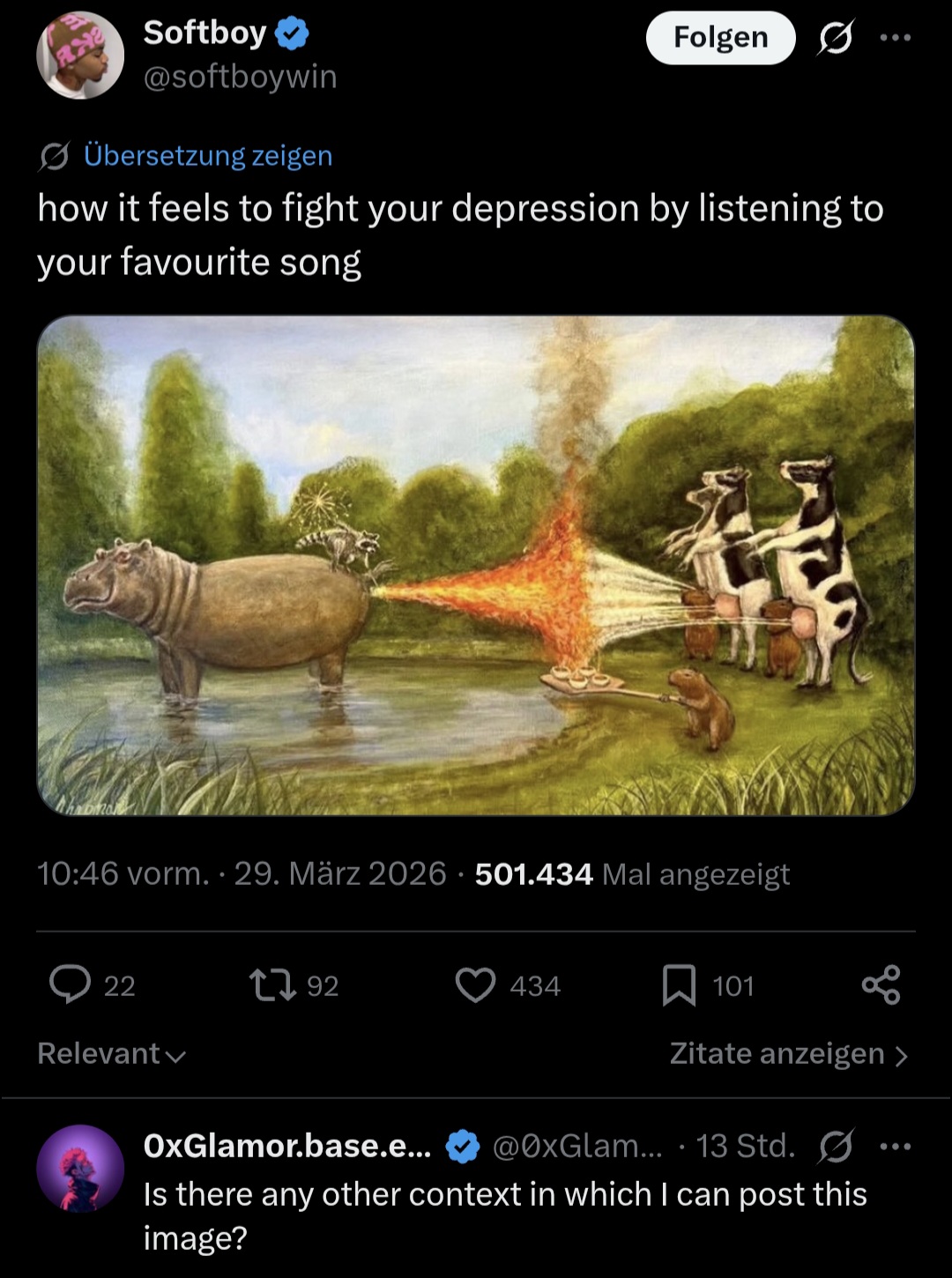Open Zitate anzeigen to view quotes
Viewport: 952px width, 1278px height.
pyautogui.click(x=787, y=1053)
